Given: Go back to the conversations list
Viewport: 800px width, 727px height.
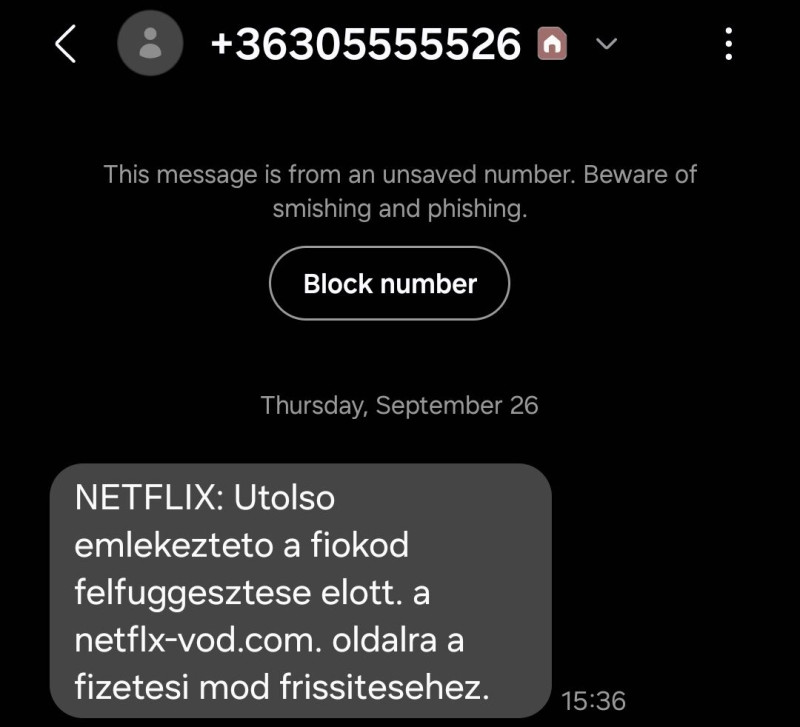Looking at the screenshot, I should pyautogui.click(x=65, y=44).
